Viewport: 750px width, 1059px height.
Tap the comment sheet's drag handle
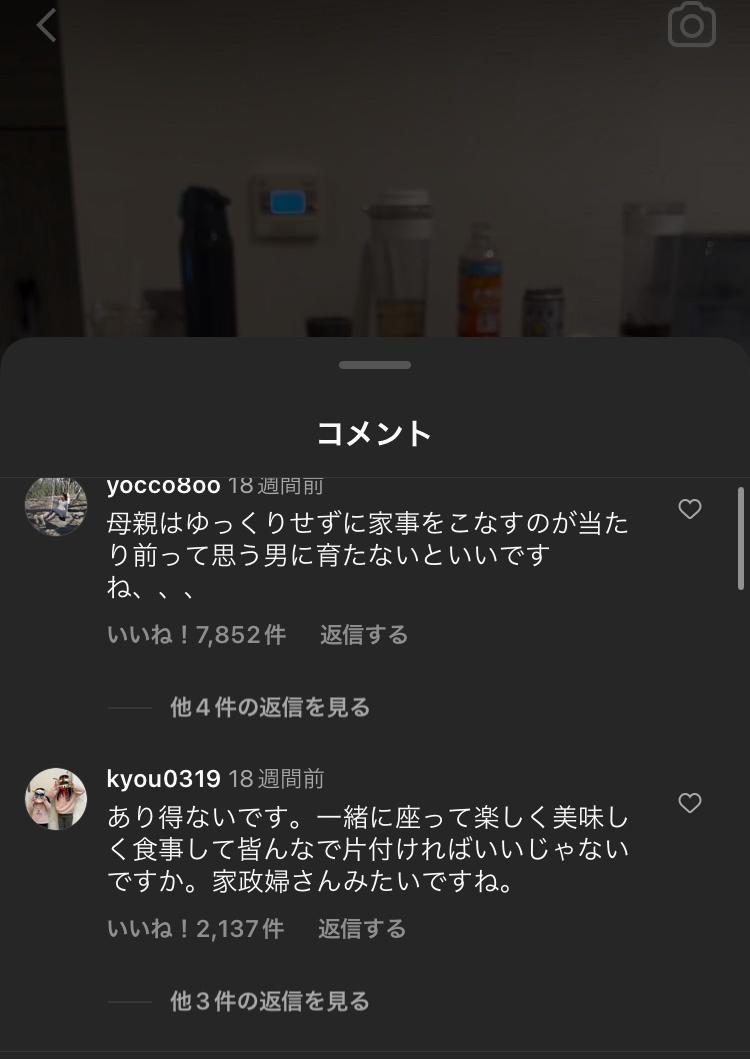[375, 365]
